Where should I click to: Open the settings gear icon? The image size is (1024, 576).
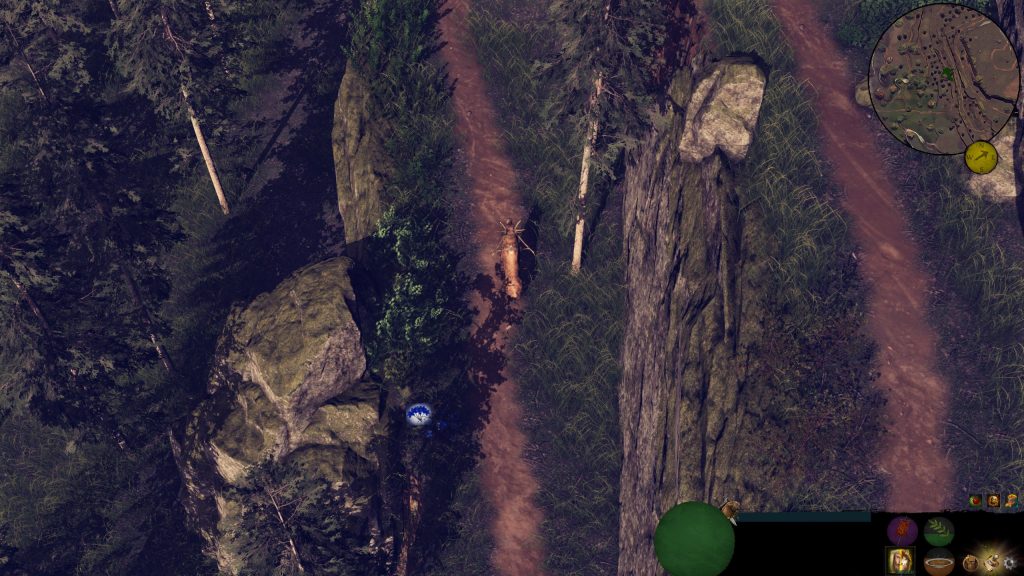coord(1009,563)
